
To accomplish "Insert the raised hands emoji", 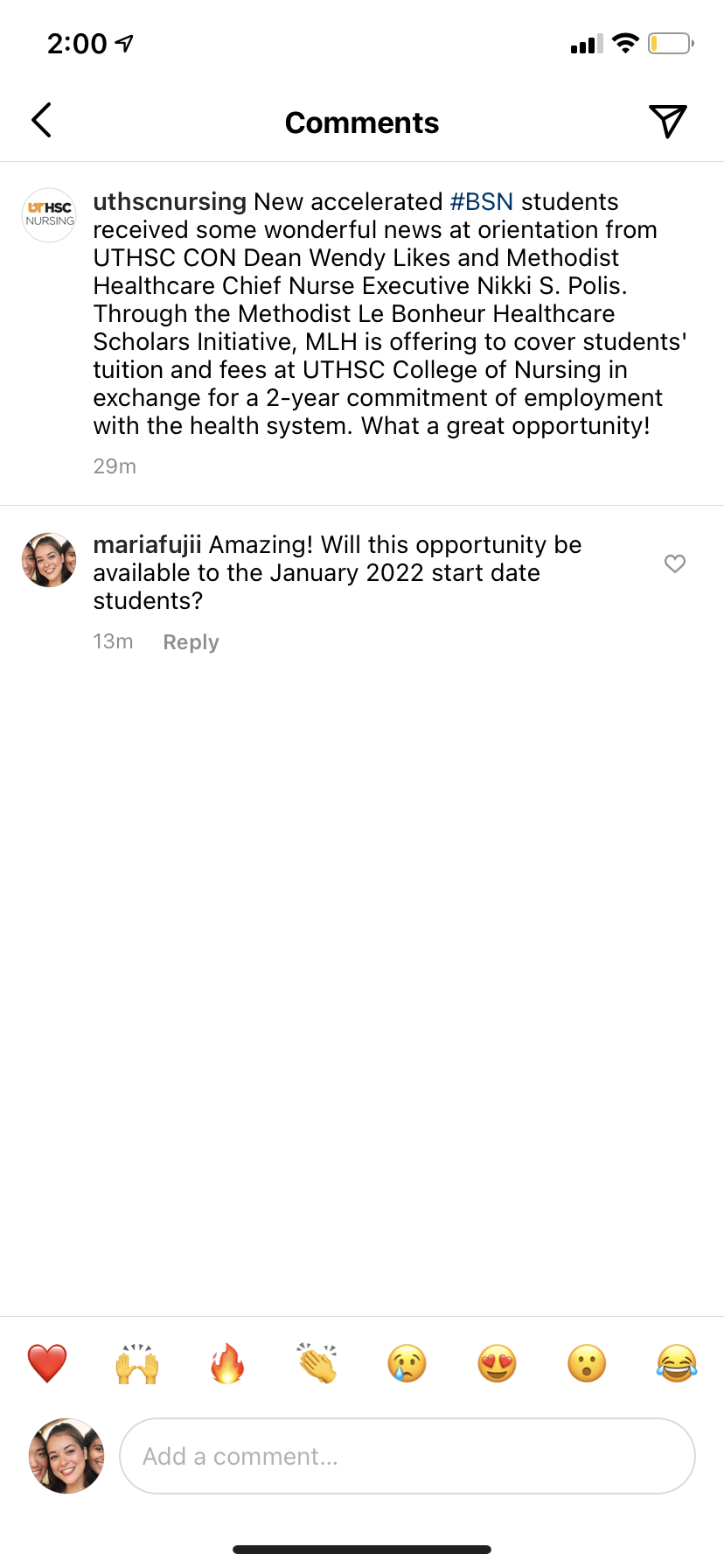I will click(137, 1363).
